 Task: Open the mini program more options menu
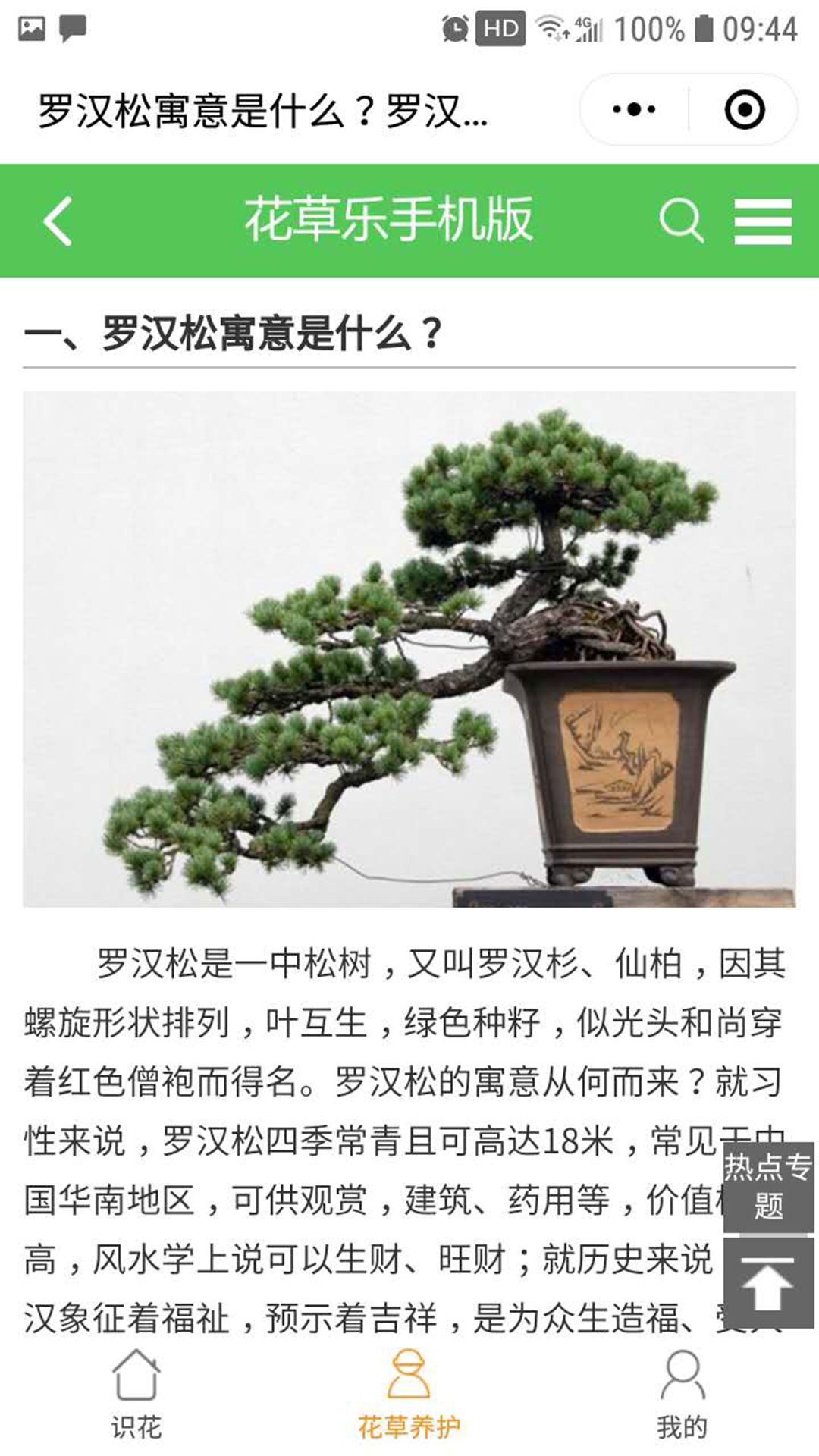click(x=634, y=110)
